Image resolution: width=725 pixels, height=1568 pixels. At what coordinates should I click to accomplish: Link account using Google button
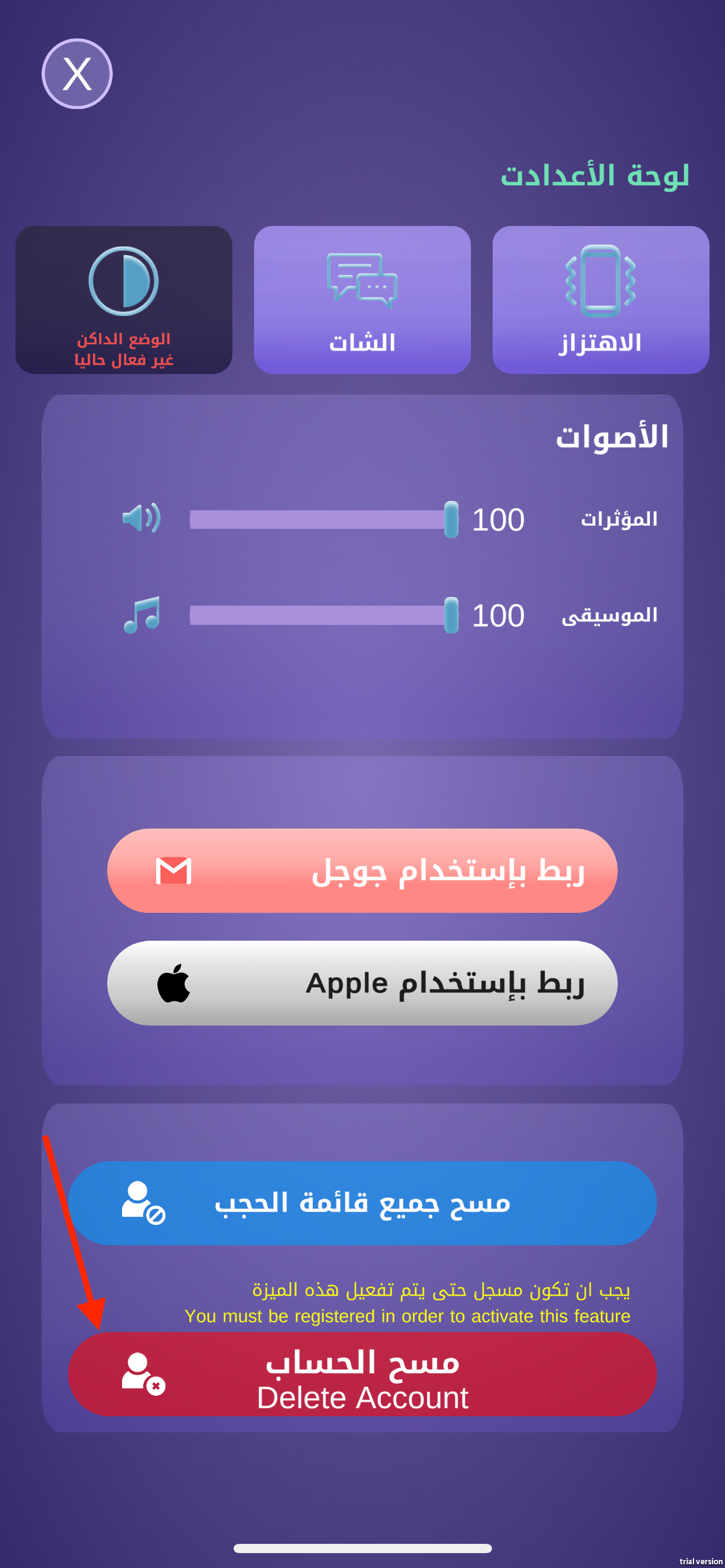pos(362,871)
